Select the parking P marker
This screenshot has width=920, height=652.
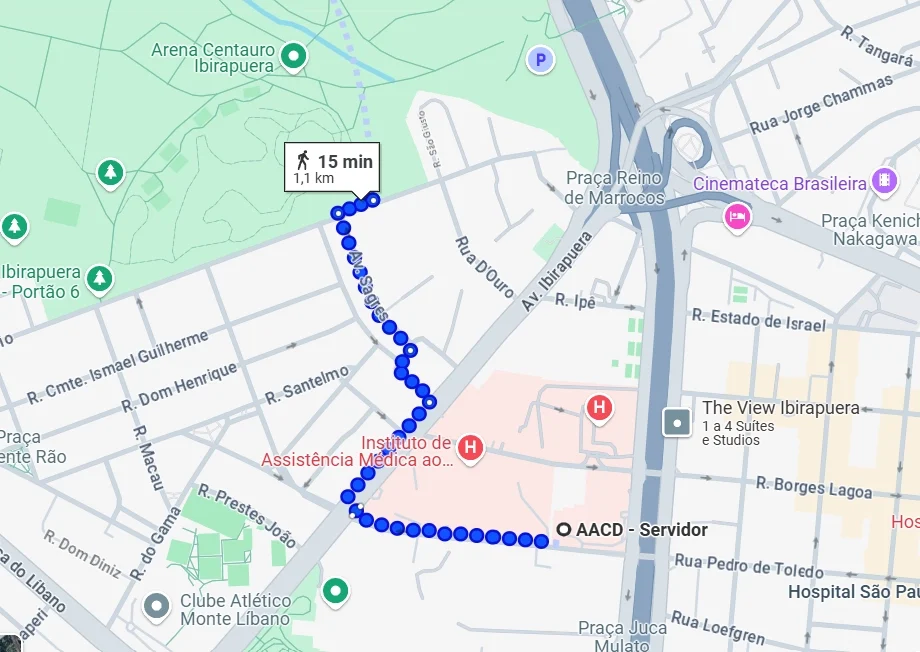point(540,61)
